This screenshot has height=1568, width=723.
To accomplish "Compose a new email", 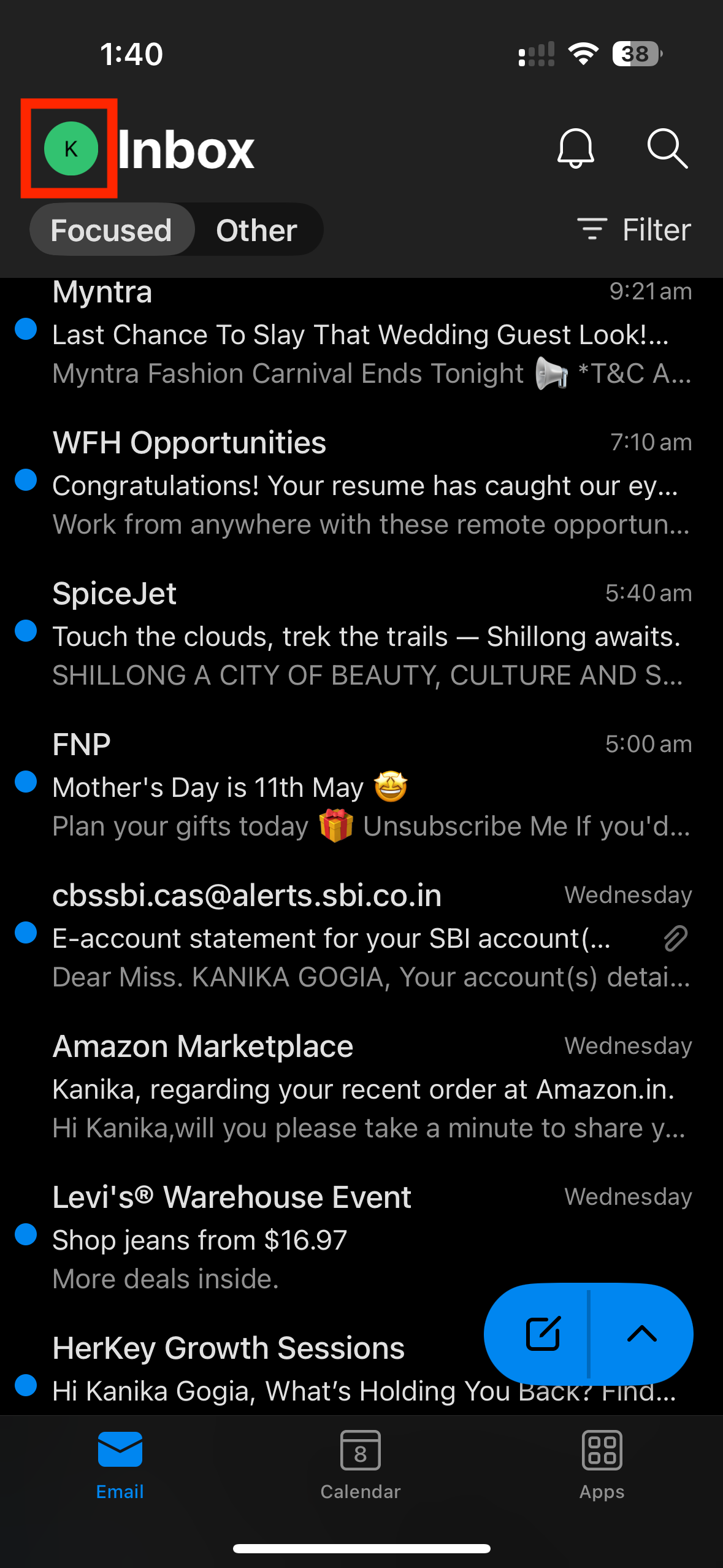I will point(542,1334).
